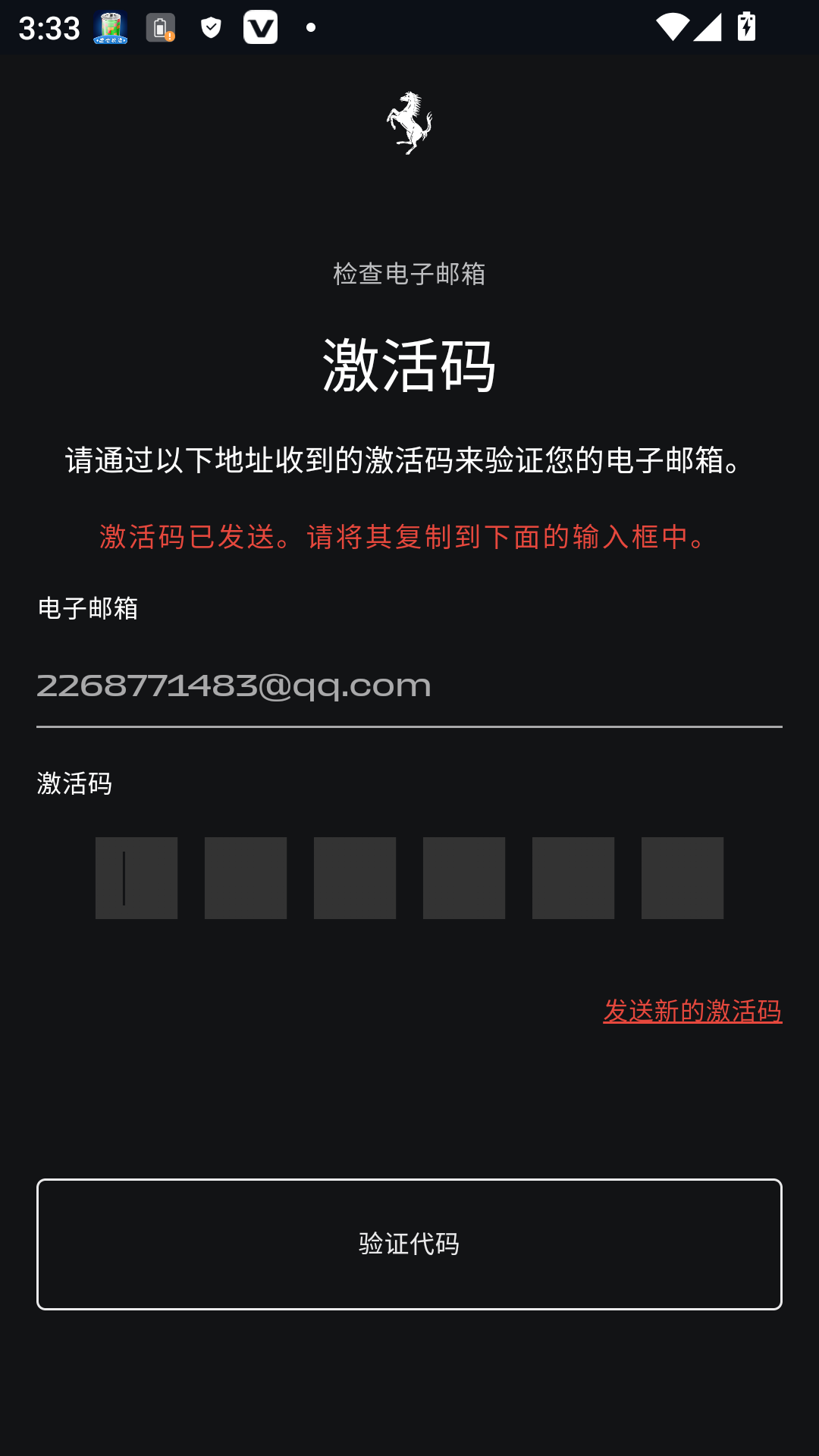The height and width of the screenshot is (1456, 819).
Task: Tap the fifth activation code box
Action: pyautogui.click(x=573, y=878)
